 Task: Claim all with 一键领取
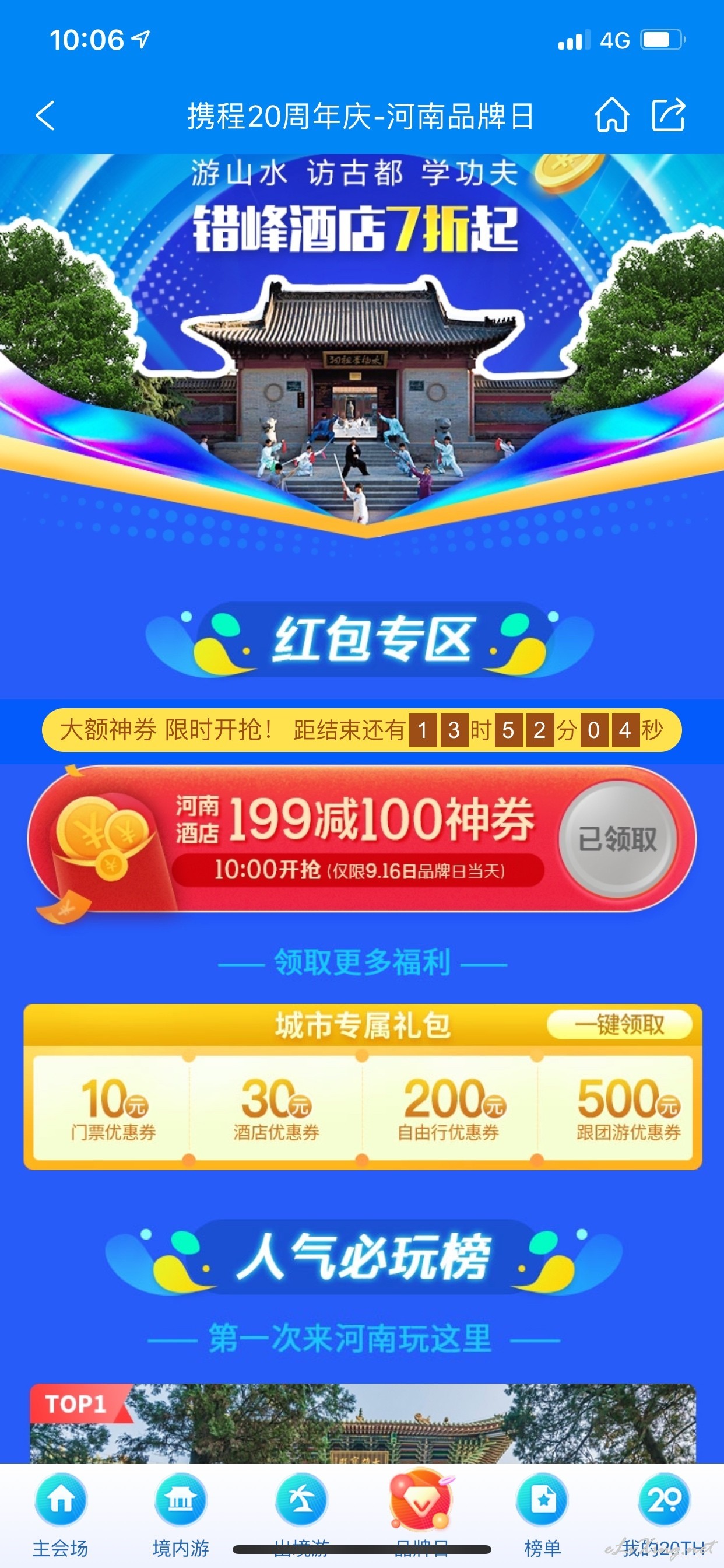[619, 1025]
